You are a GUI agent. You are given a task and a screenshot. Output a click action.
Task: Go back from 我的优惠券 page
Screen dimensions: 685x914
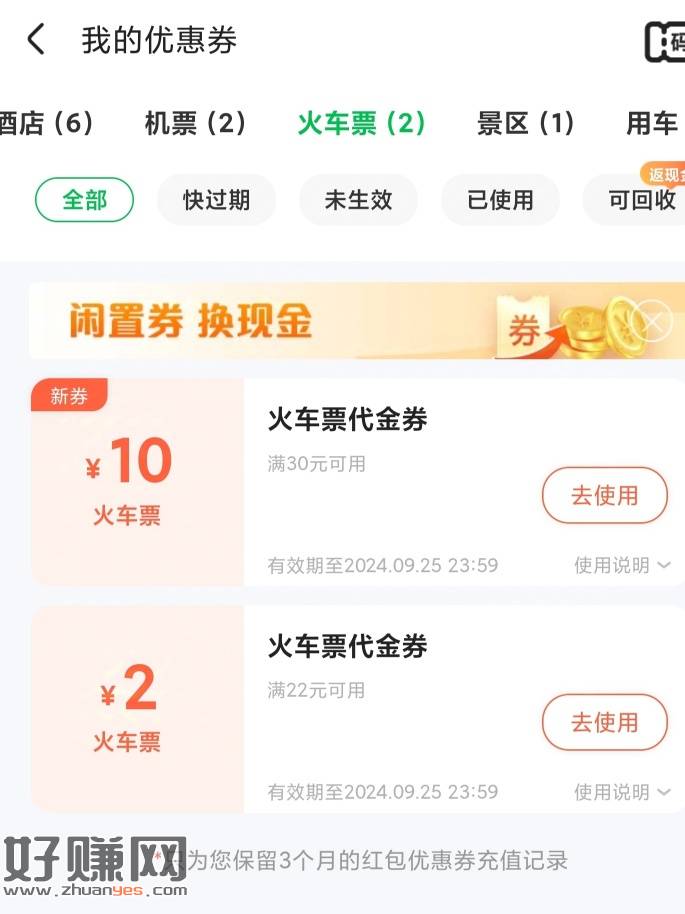point(36,41)
